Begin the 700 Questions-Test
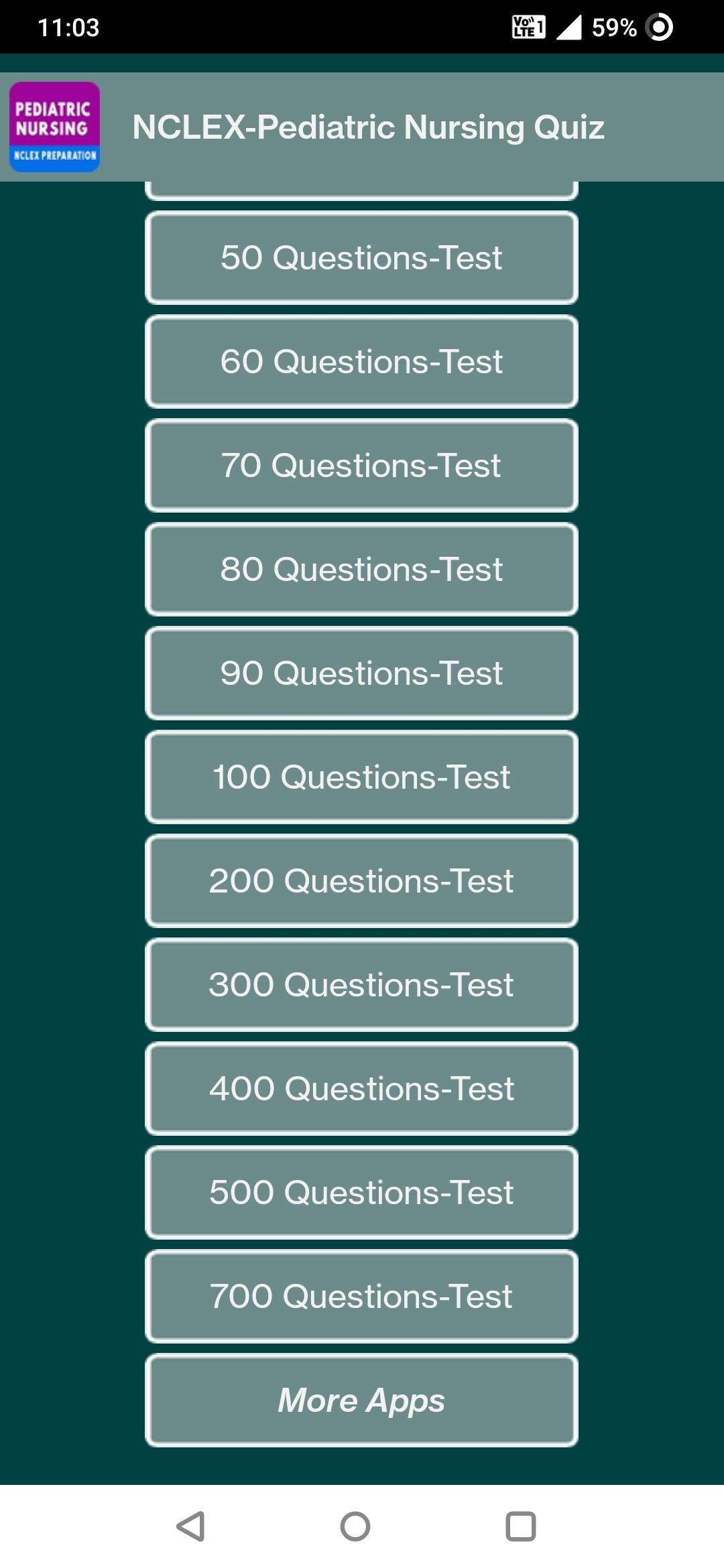Image resolution: width=724 pixels, height=1568 pixels. [361, 1297]
